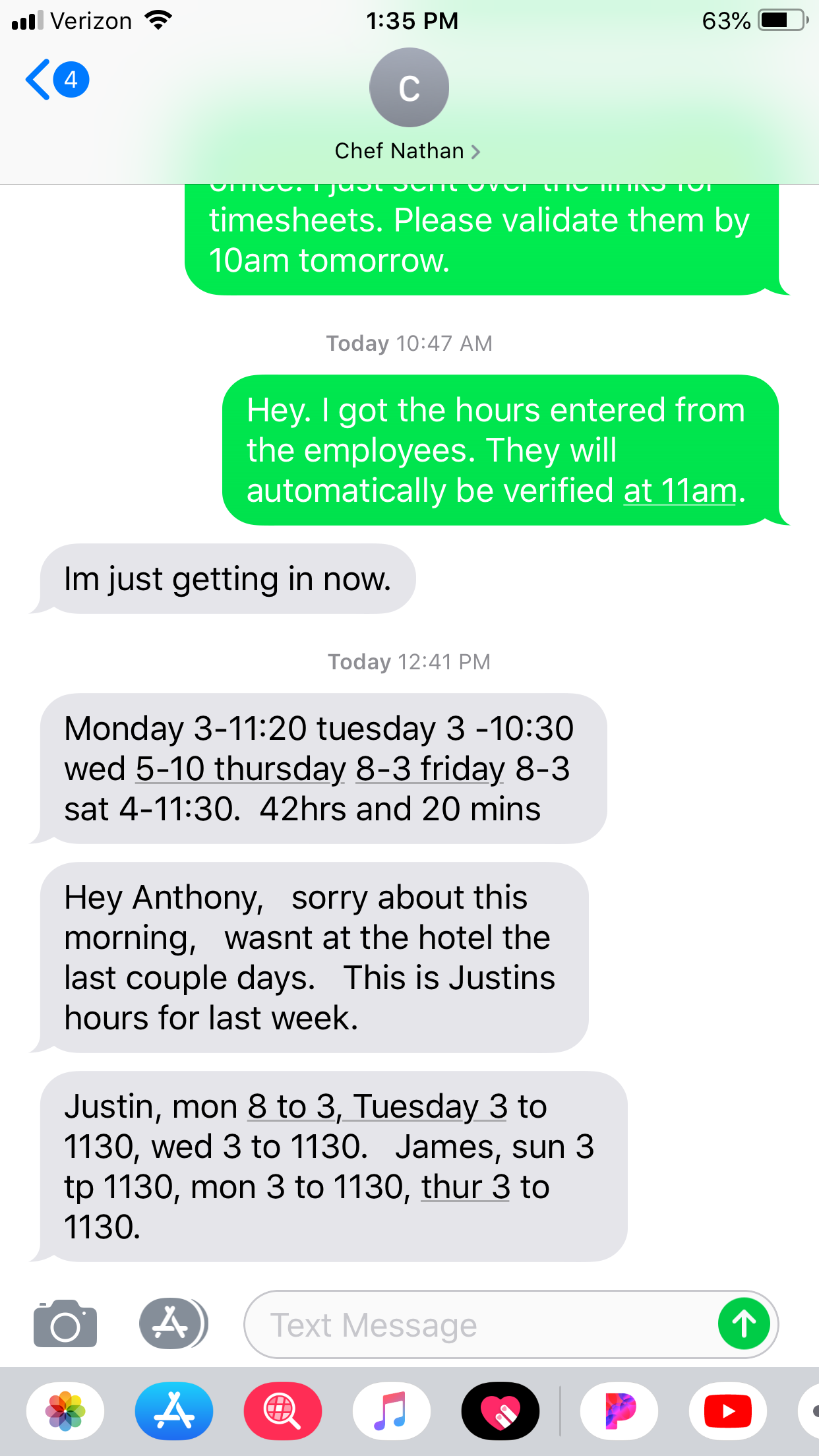Tap the 'at 11am' time link

[680, 491]
